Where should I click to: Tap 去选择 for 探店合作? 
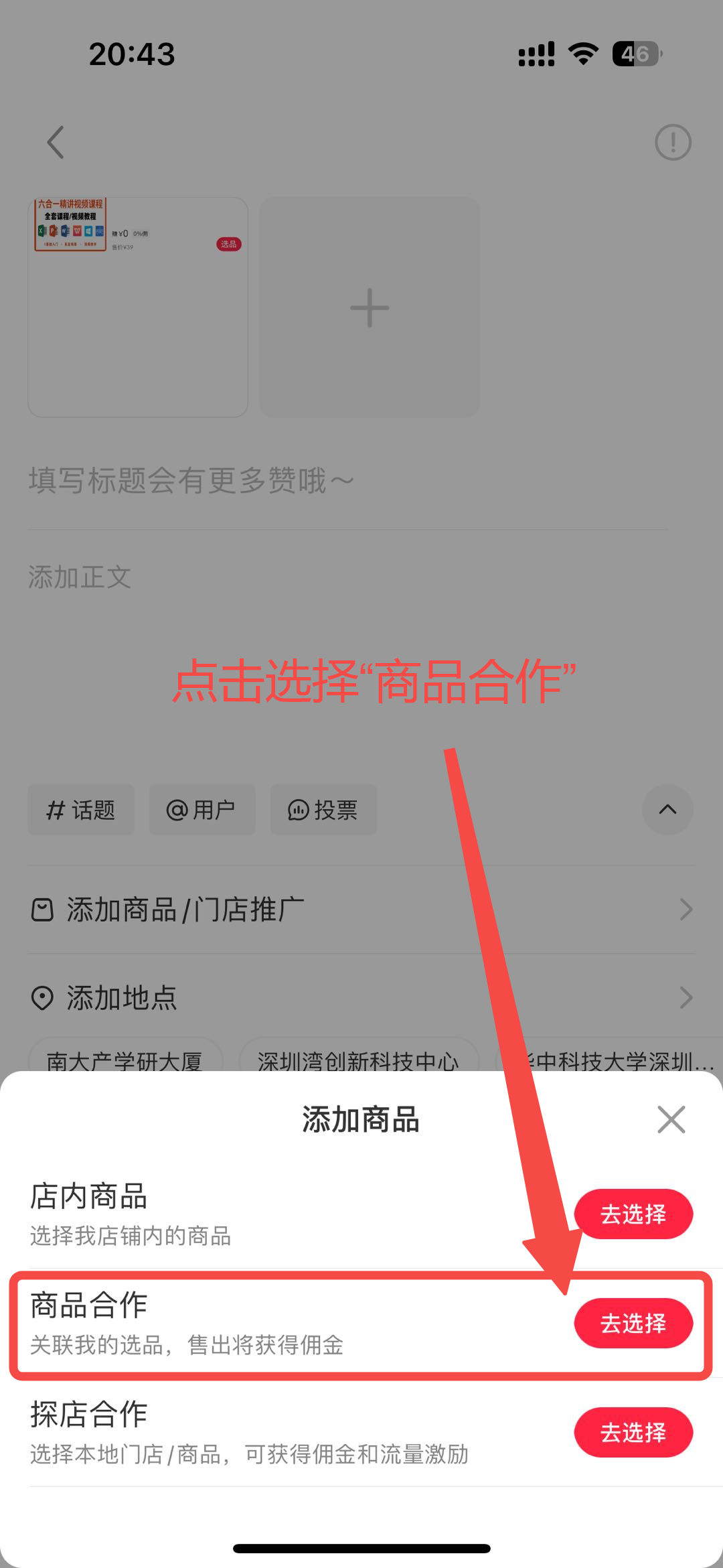[633, 1432]
